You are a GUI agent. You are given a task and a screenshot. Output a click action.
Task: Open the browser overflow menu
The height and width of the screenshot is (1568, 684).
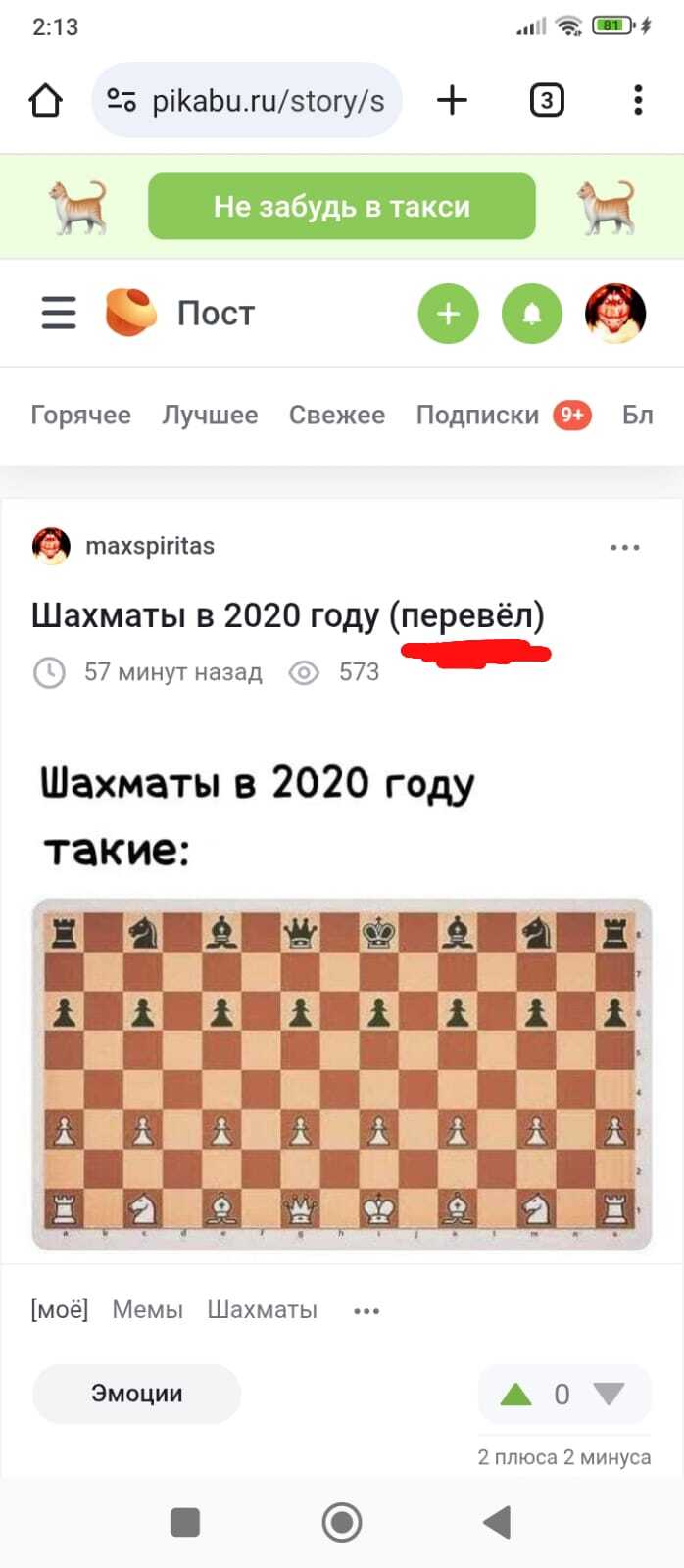coord(638,100)
